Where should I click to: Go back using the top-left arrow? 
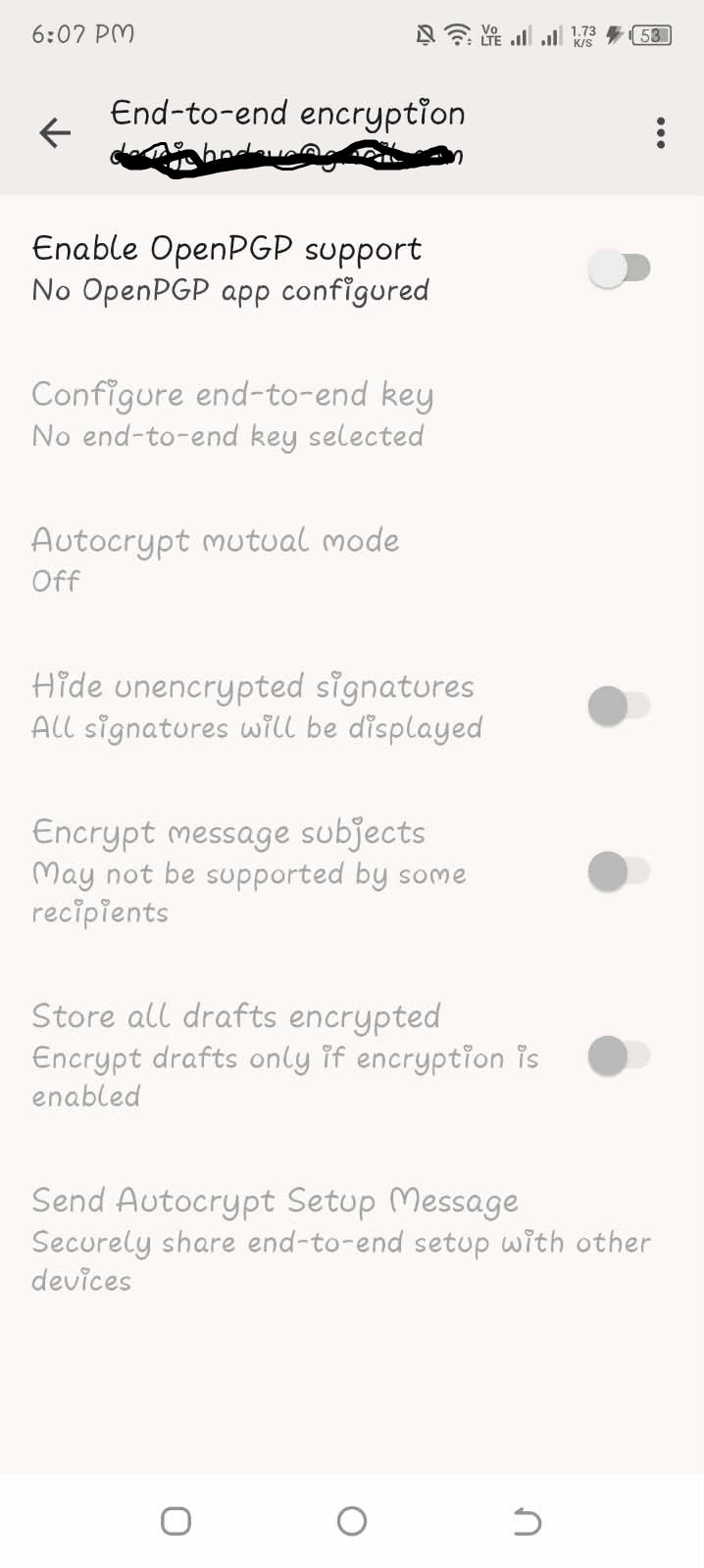point(55,132)
